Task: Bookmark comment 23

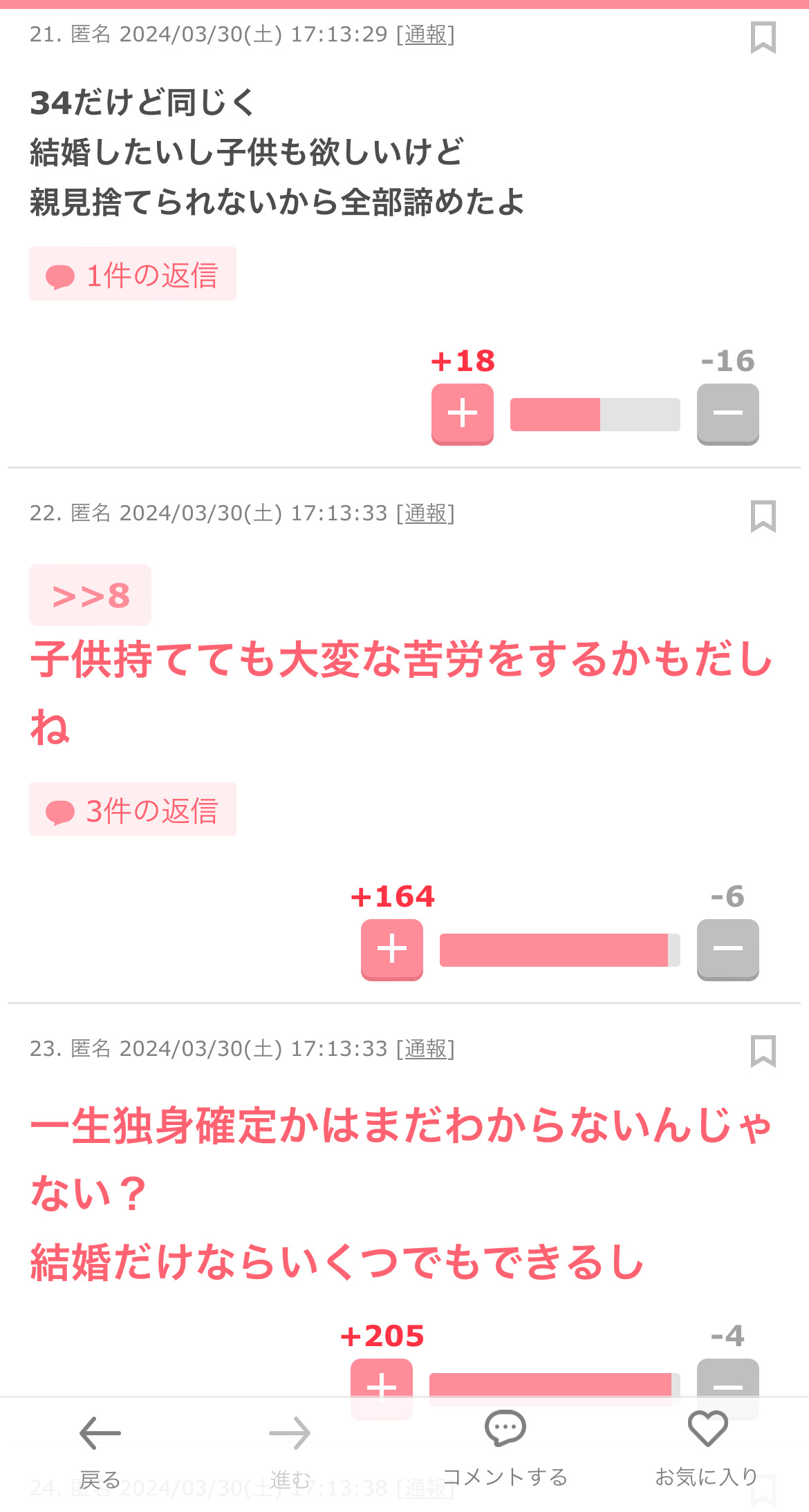Action: pos(763,1051)
